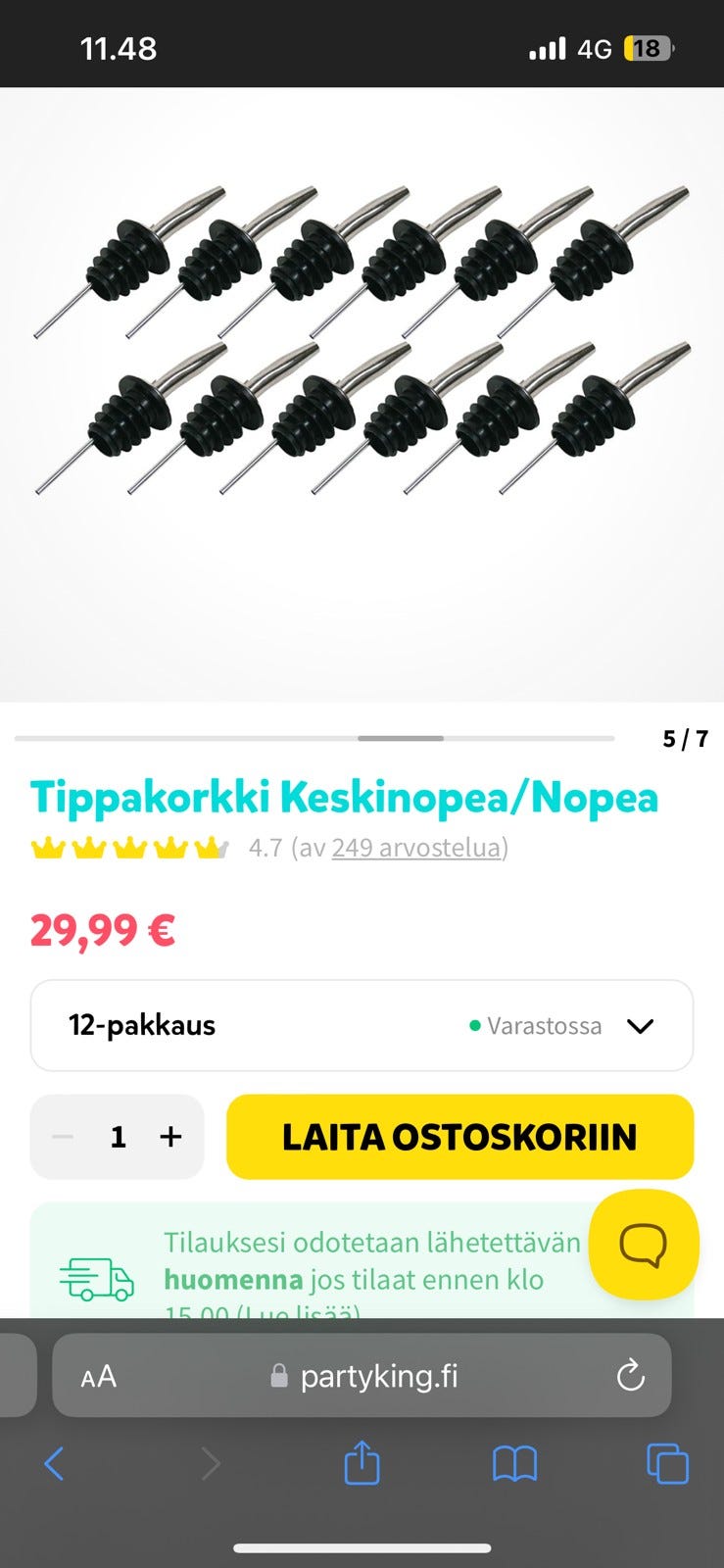Image resolution: width=724 pixels, height=1568 pixels.
Task: Open the AA text size settings
Action: click(99, 1375)
